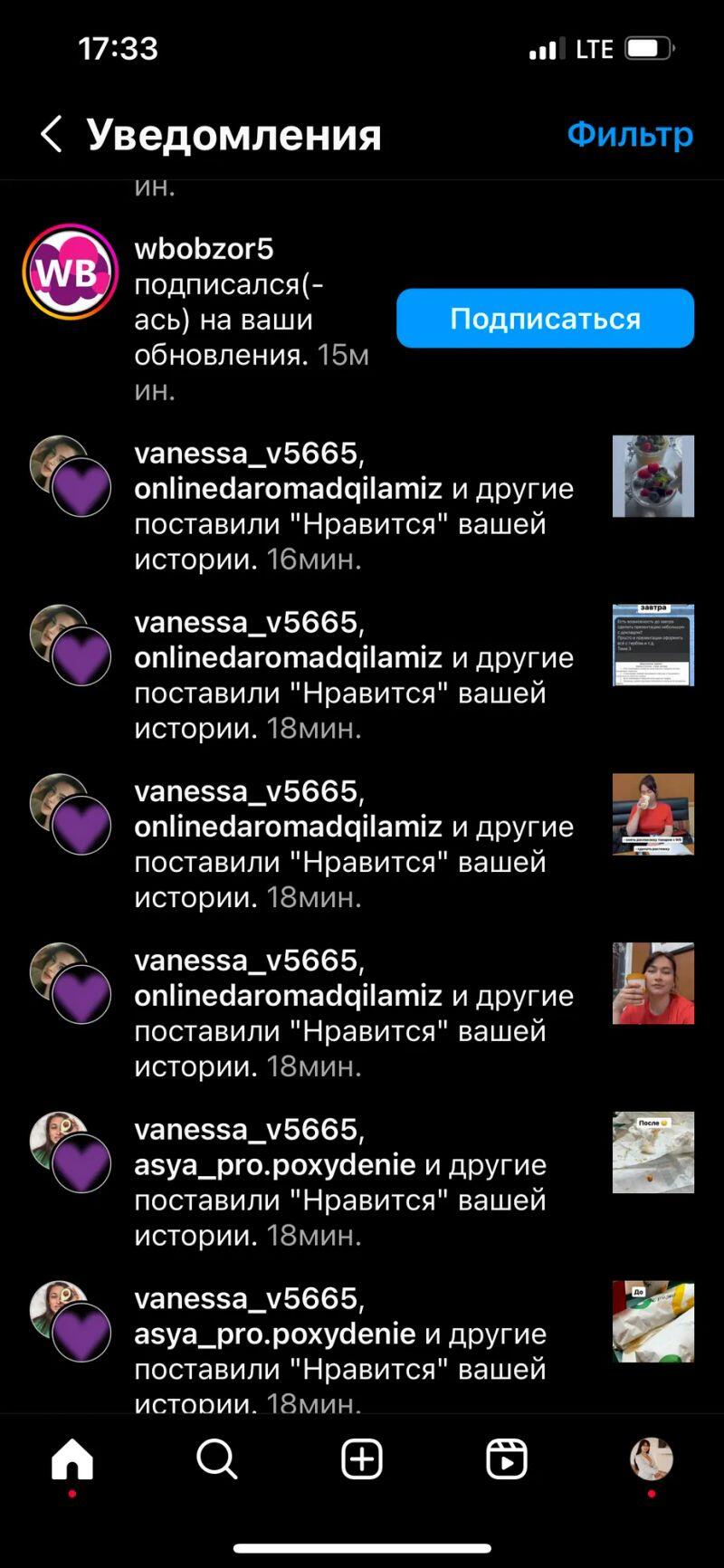The image size is (724, 1568).
Task: Go to the Home feed tab
Action: pos(72,1459)
